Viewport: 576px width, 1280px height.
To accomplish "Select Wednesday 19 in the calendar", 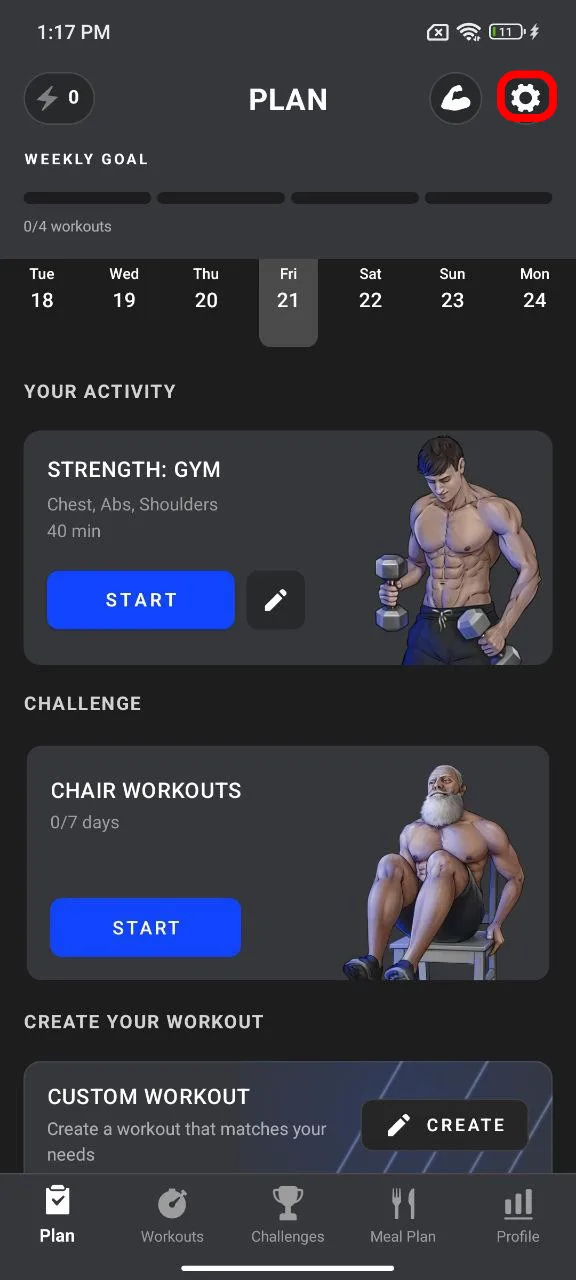I will [x=124, y=289].
